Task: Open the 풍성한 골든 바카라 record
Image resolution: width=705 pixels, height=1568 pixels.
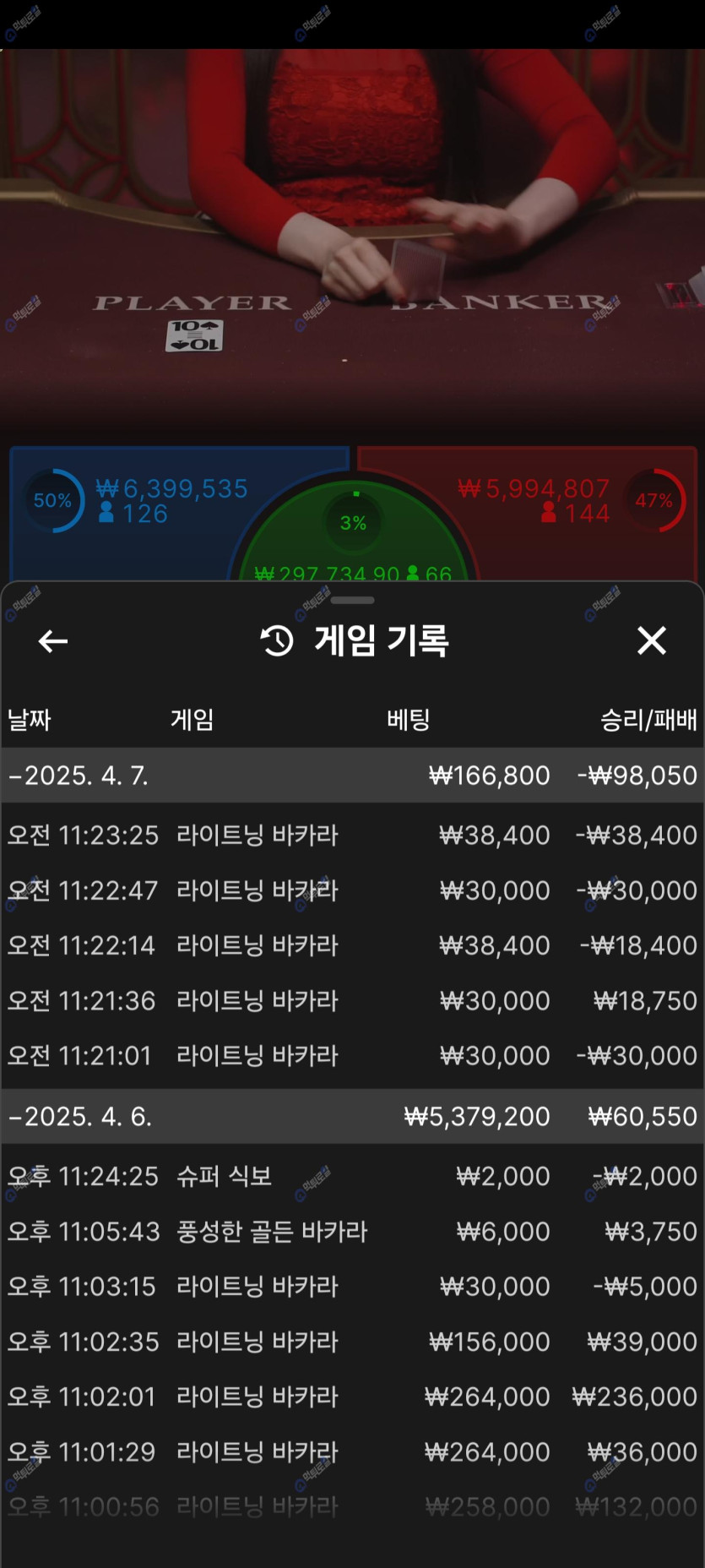Action: [352, 1231]
